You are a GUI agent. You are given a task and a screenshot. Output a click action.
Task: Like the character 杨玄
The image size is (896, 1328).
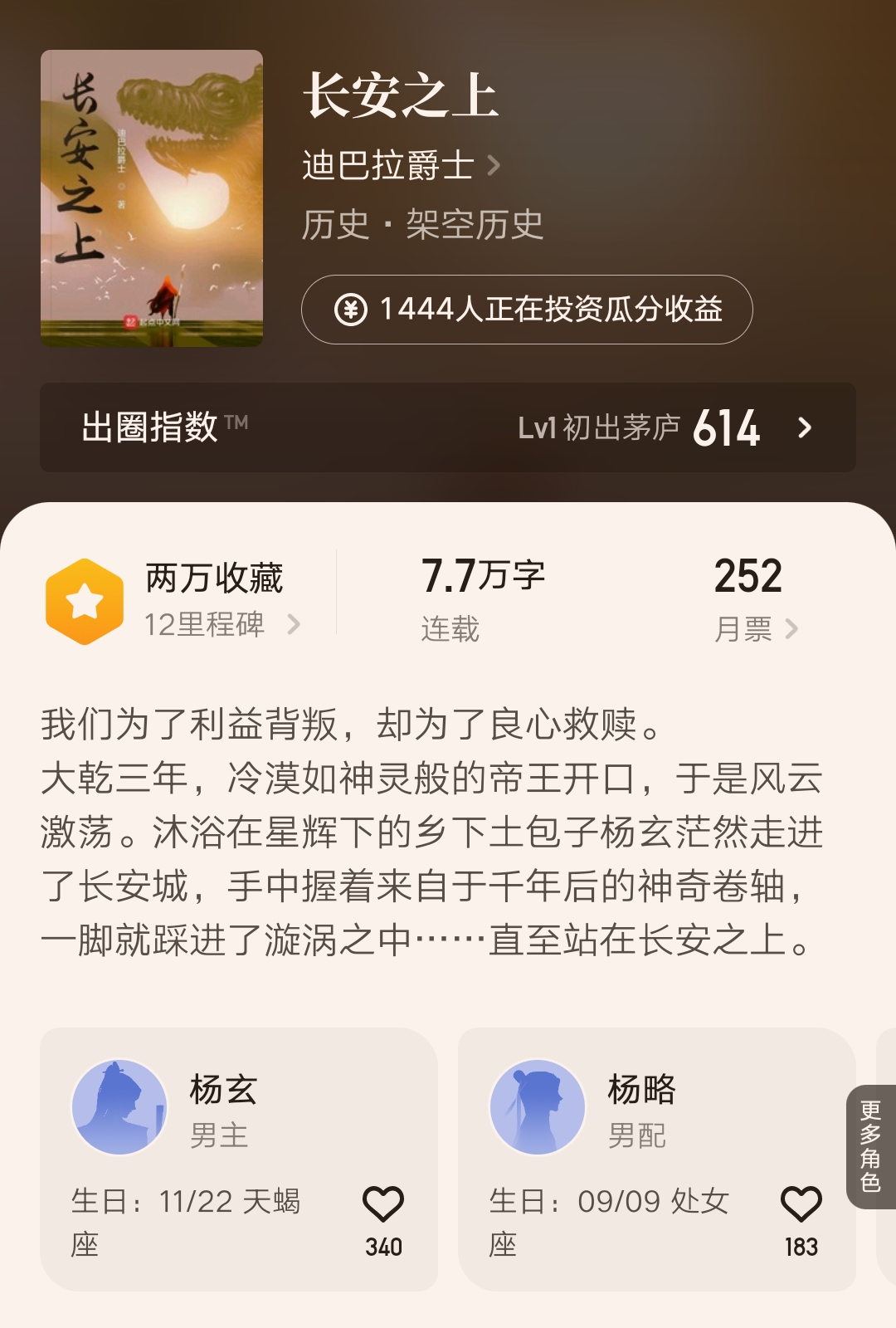[383, 1204]
